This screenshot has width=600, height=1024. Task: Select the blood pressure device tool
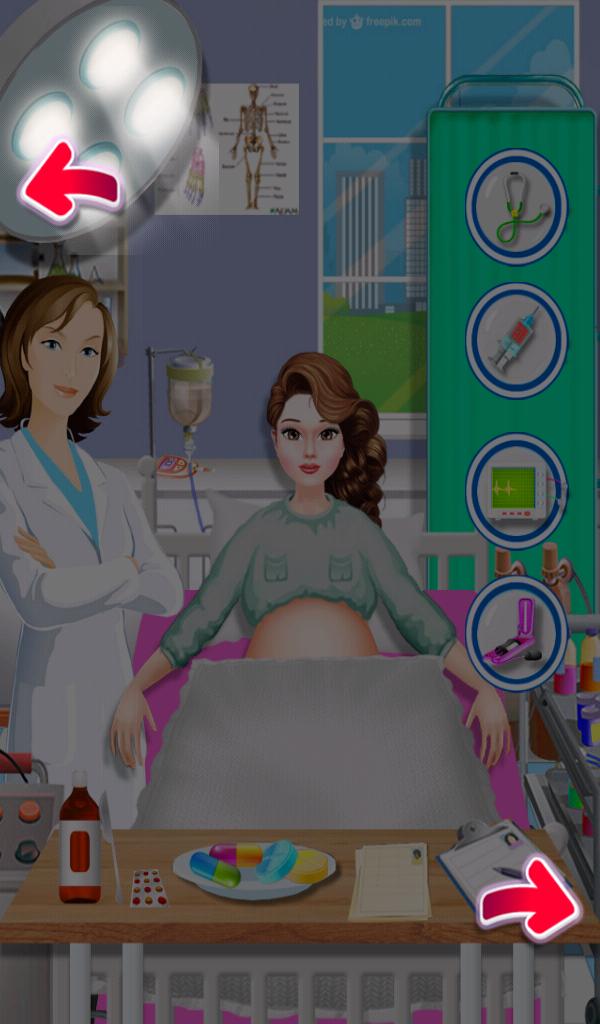point(516,633)
